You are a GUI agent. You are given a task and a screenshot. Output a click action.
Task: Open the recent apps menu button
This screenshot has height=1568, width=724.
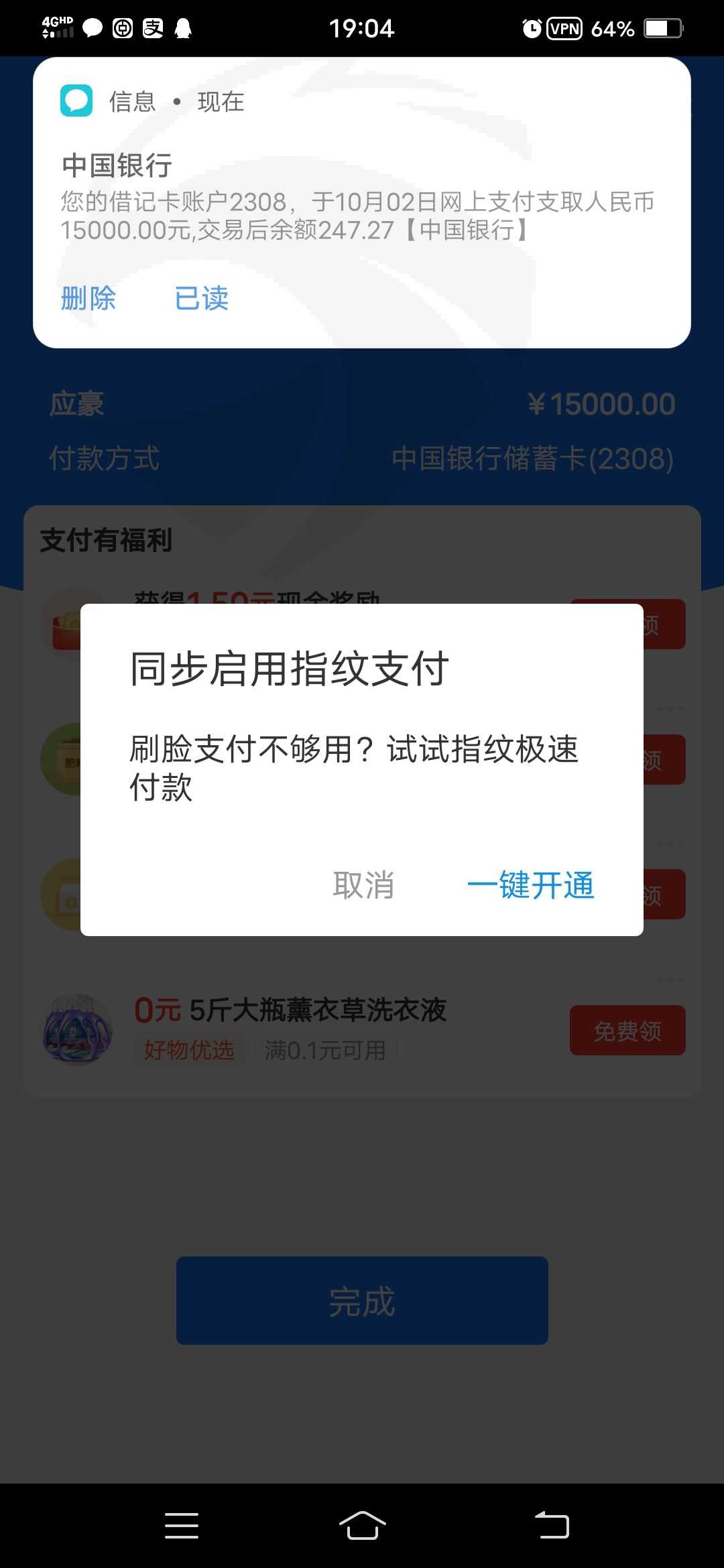pyautogui.click(x=182, y=1526)
